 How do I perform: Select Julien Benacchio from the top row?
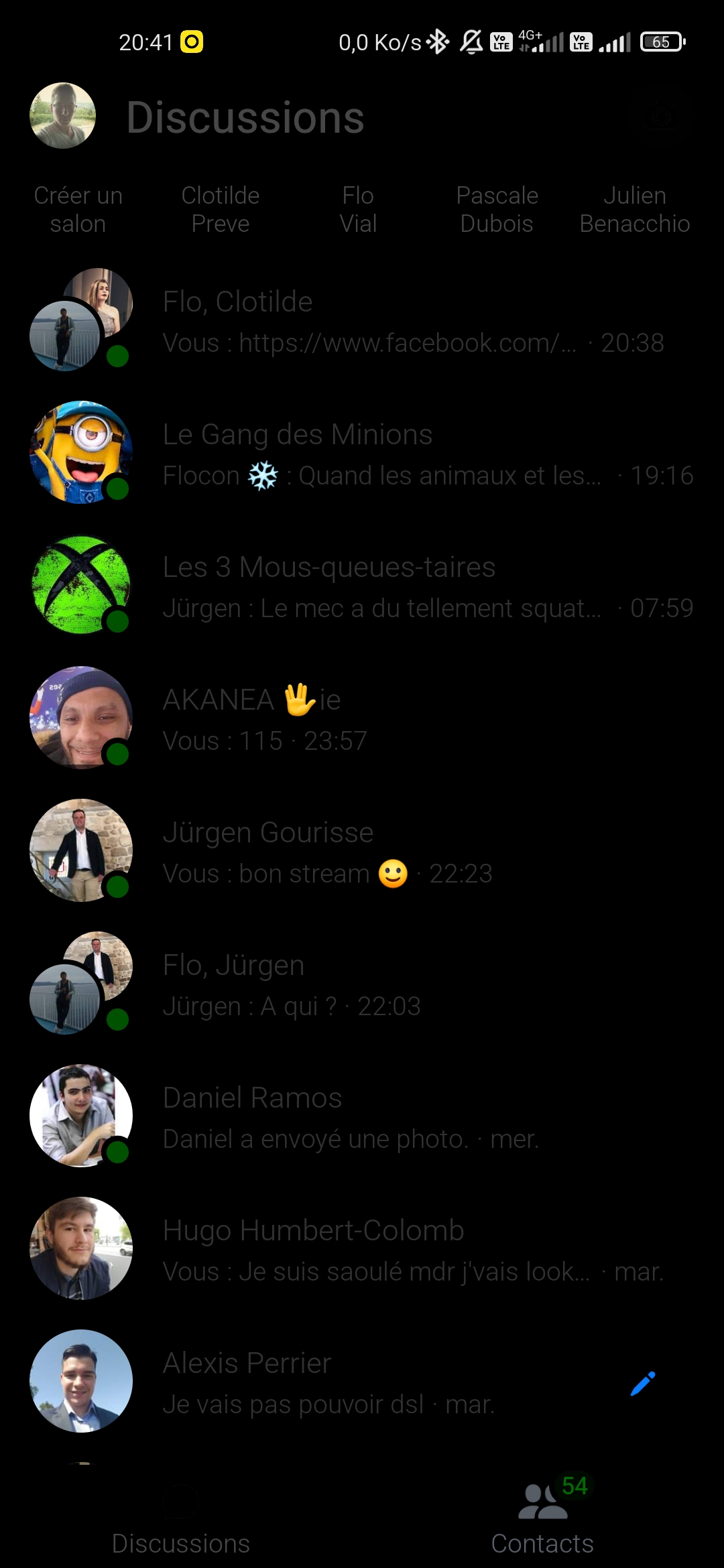635,210
